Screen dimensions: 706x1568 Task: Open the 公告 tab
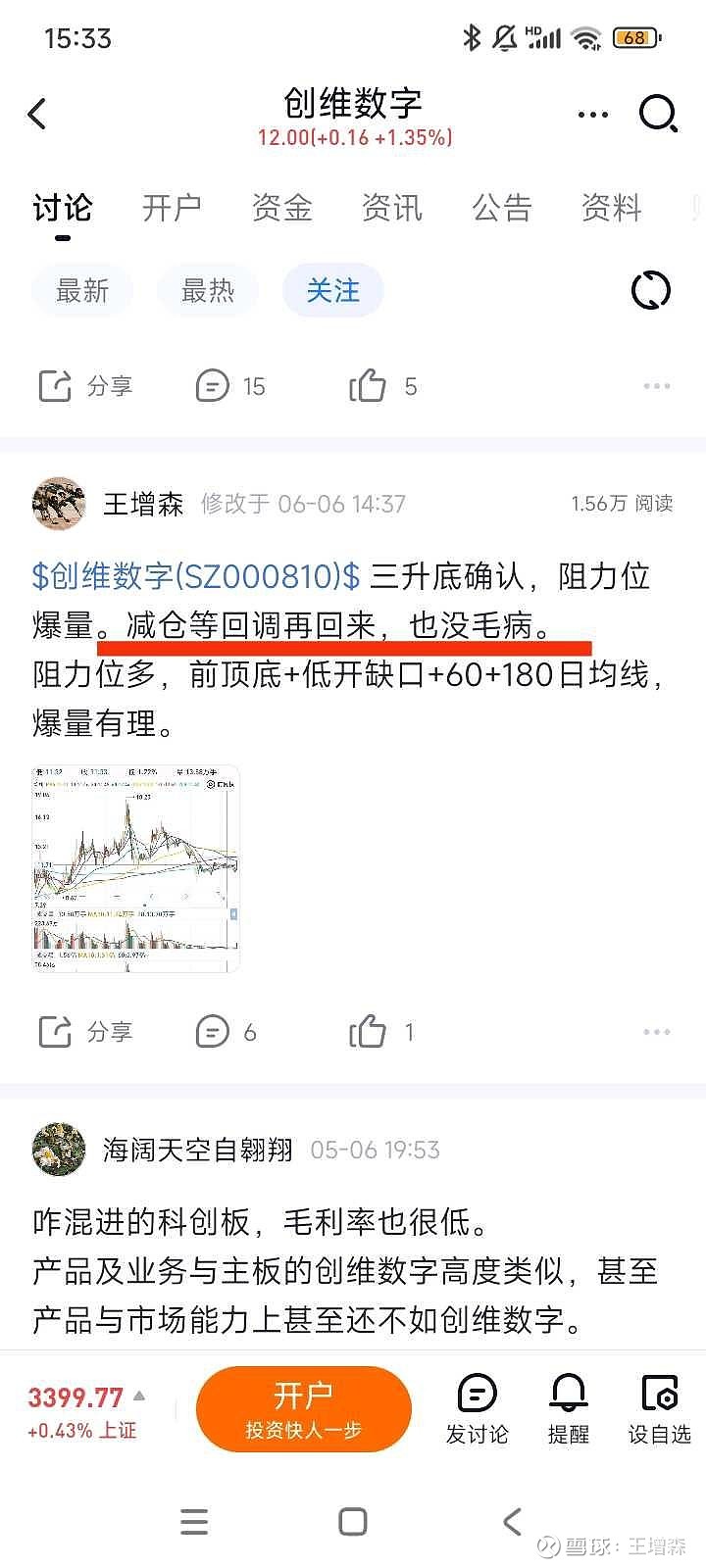(501, 208)
